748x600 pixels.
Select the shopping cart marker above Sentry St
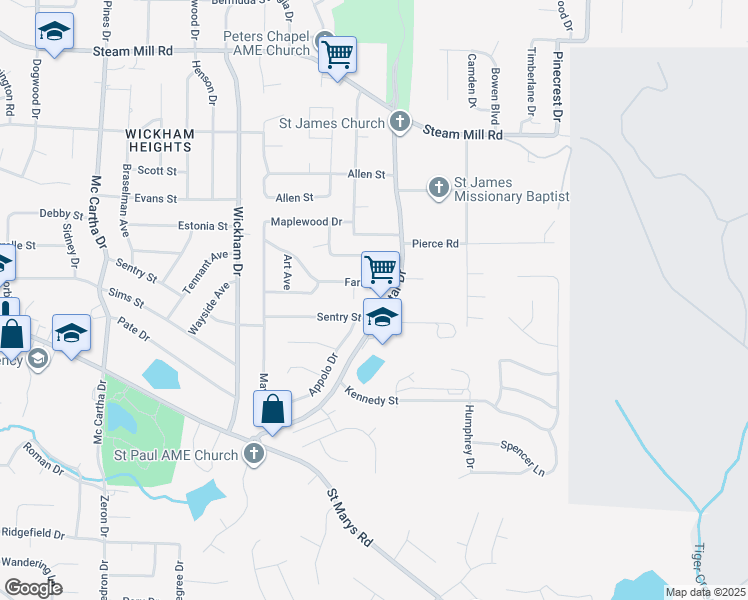[x=380, y=269]
